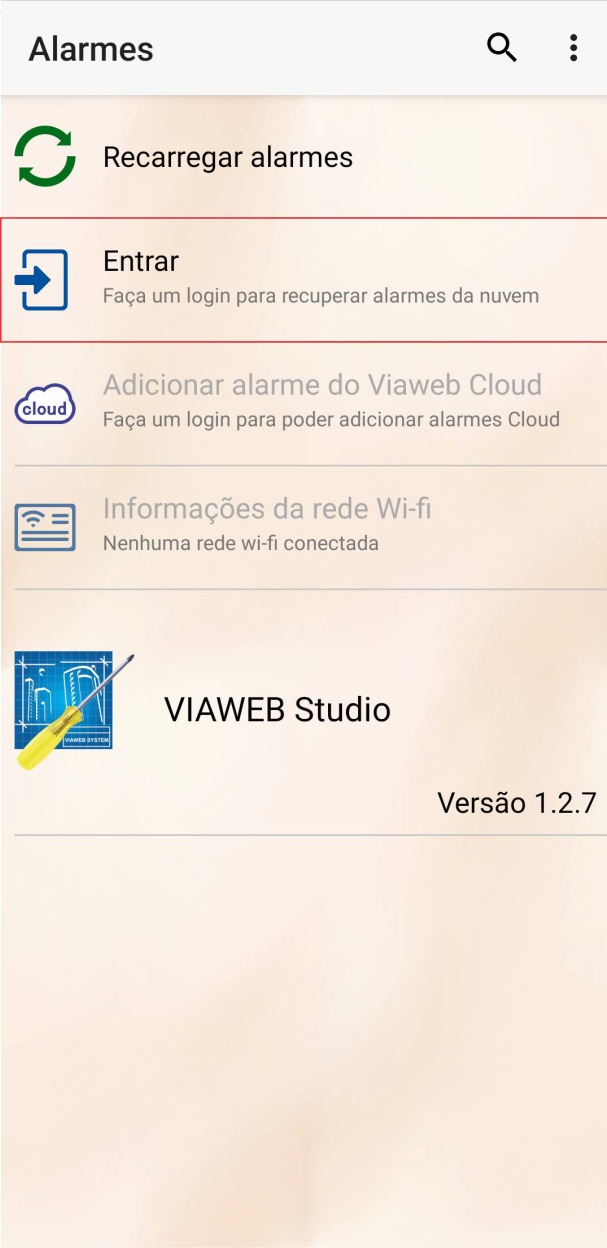Image resolution: width=607 pixels, height=1248 pixels.
Task: Open the search icon in the app bar
Action: pyautogui.click(x=501, y=48)
